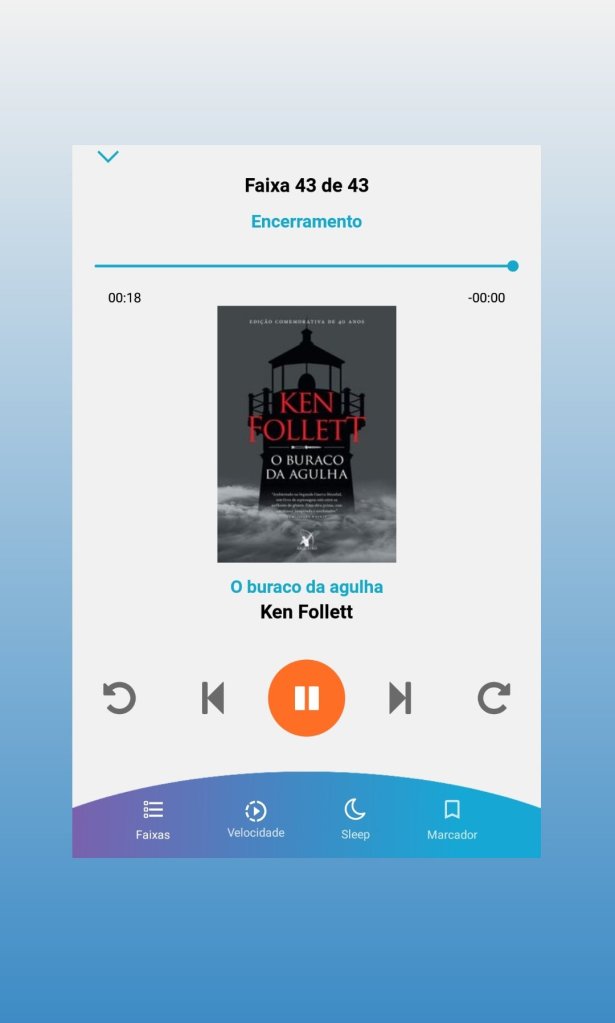
Task: Tap the fast forward button
Action: [x=493, y=698]
